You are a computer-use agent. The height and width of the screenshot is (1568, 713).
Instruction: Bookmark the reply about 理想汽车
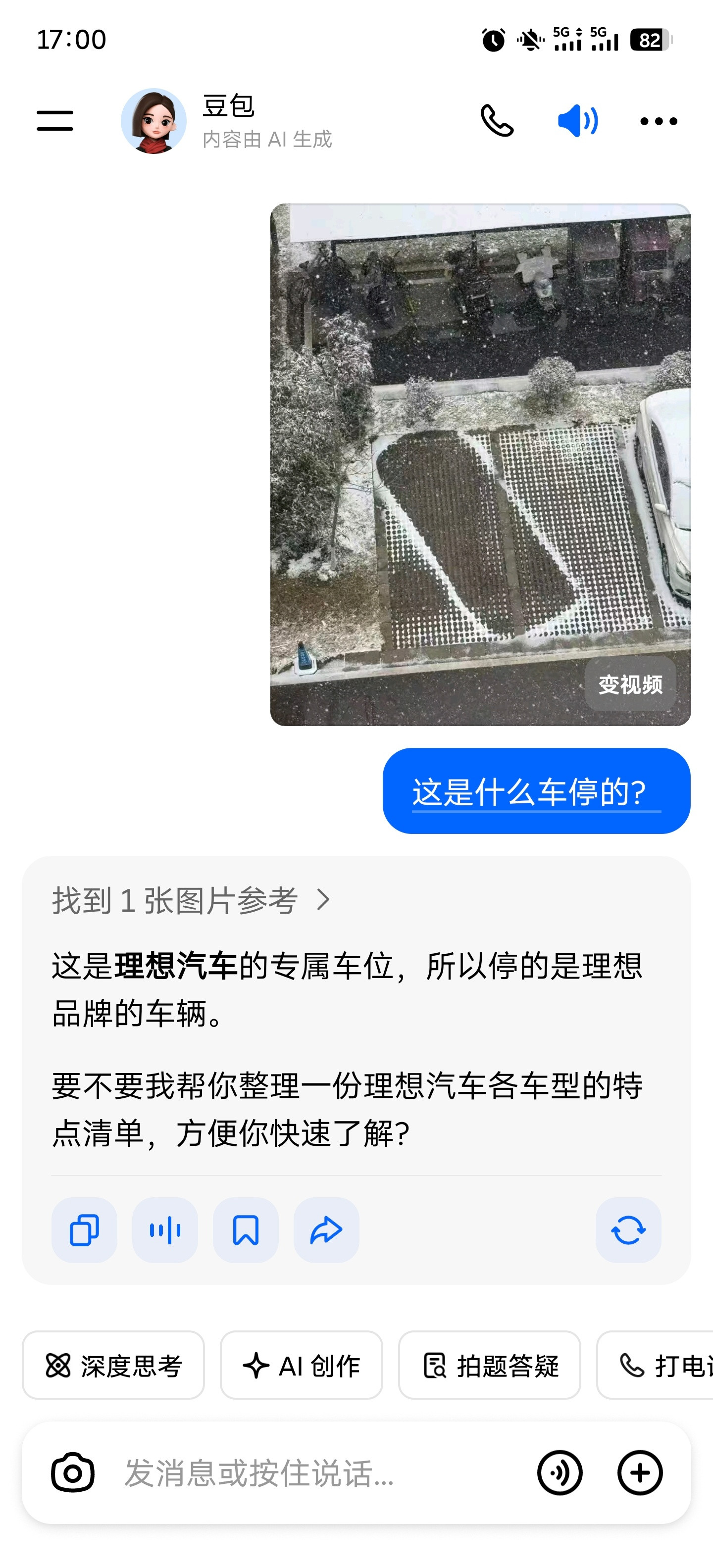(x=245, y=1229)
